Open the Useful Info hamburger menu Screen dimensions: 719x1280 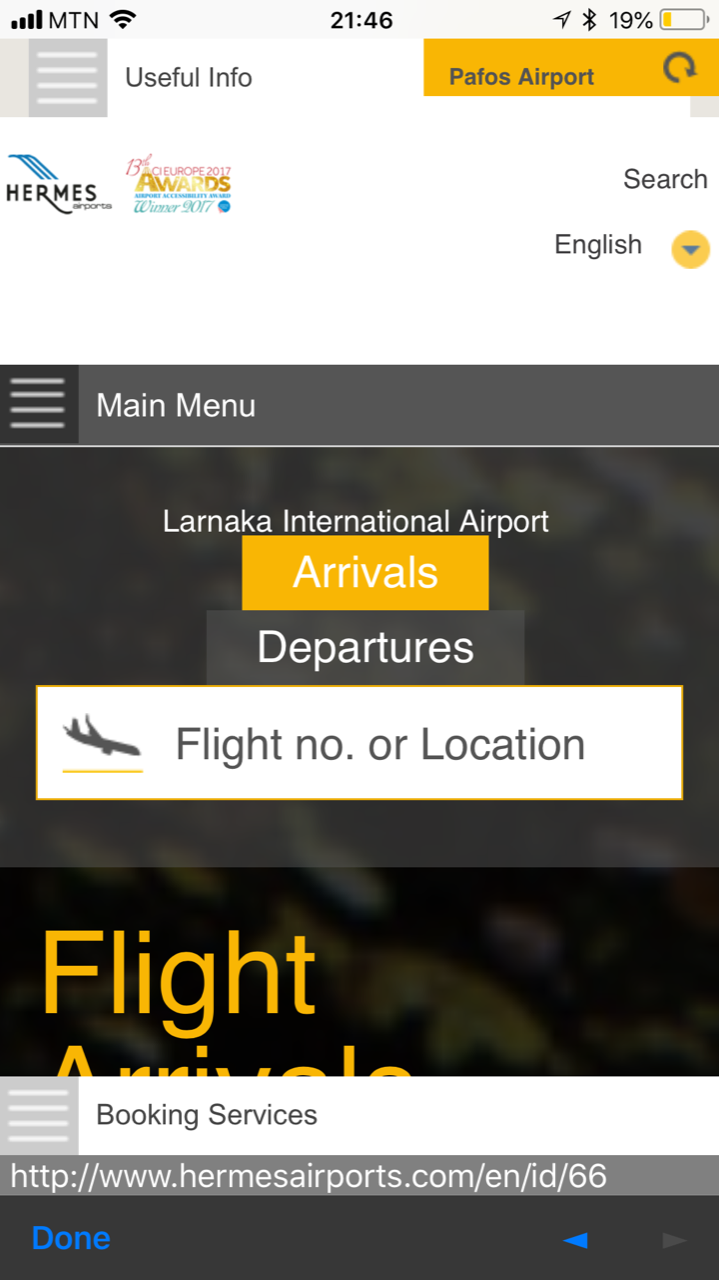[x=67, y=78]
